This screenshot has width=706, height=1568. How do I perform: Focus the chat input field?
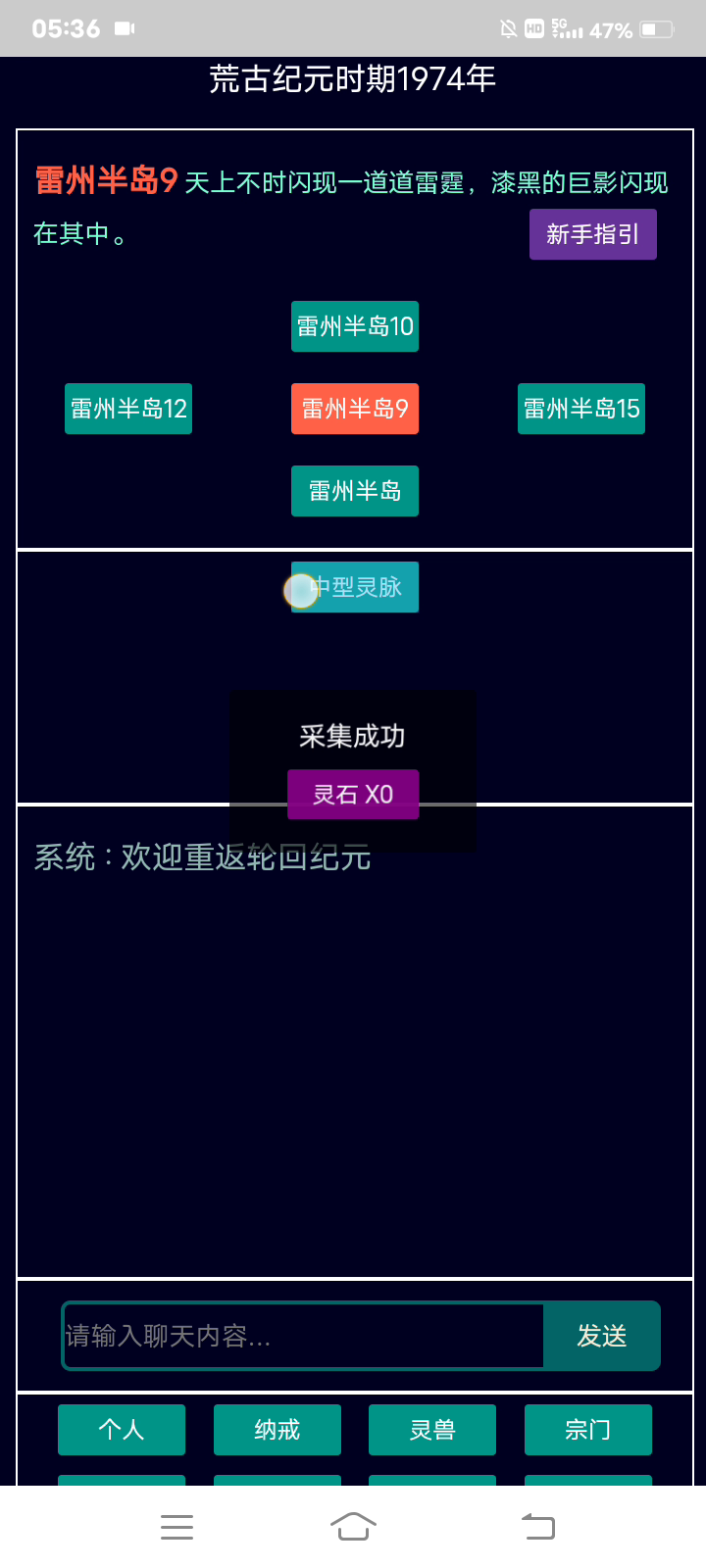[x=304, y=1336]
